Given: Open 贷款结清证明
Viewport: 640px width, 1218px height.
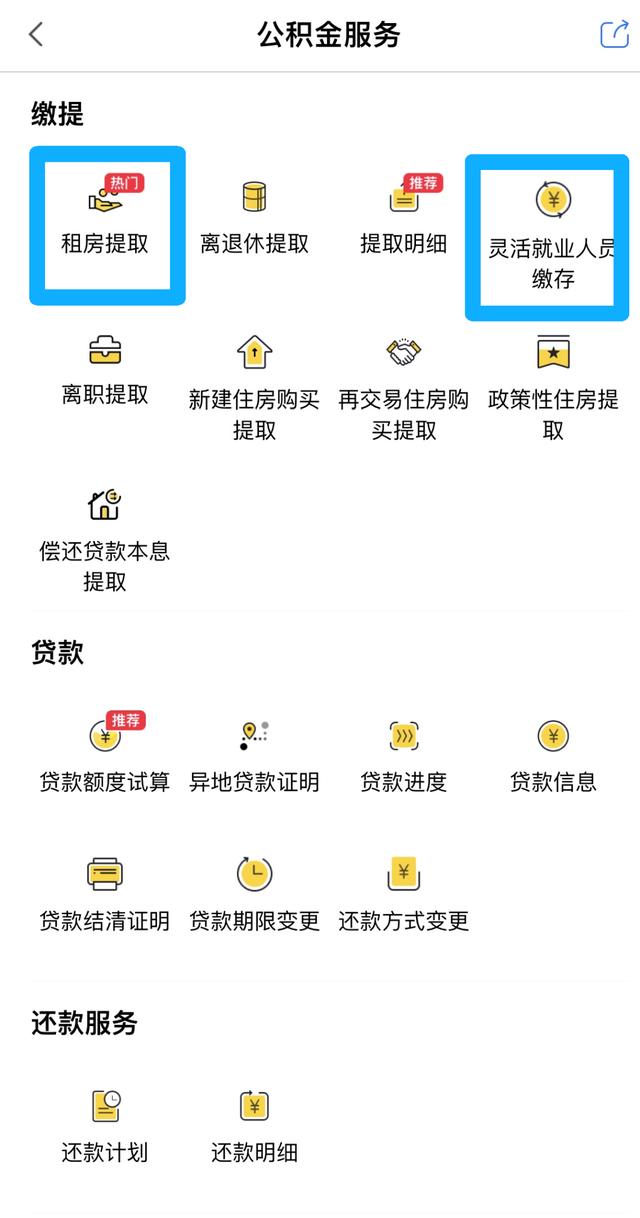Looking at the screenshot, I should (x=105, y=896).
